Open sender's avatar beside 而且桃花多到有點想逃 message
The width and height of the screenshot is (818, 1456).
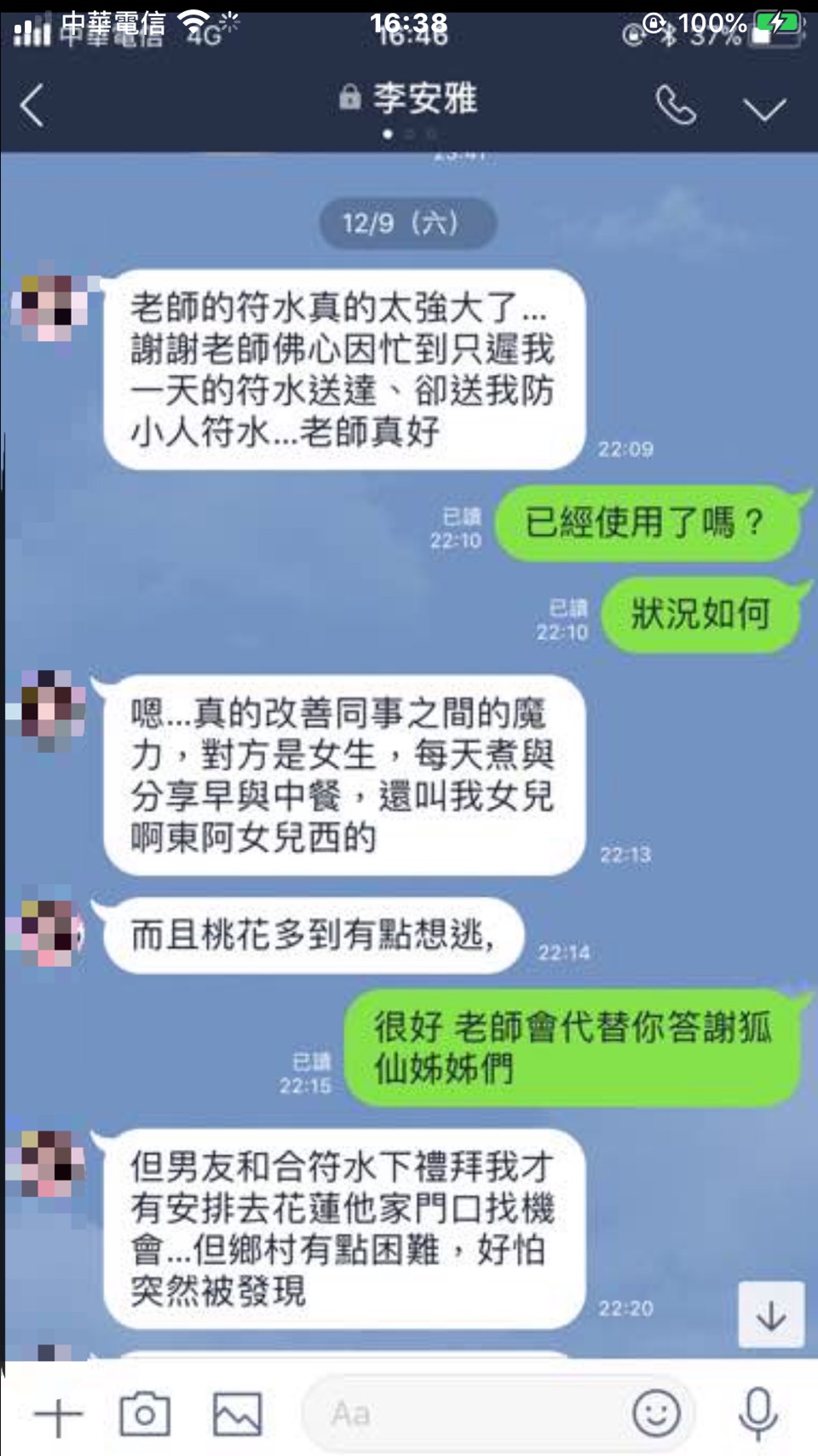pyautogui.click(x=47, y=933)
